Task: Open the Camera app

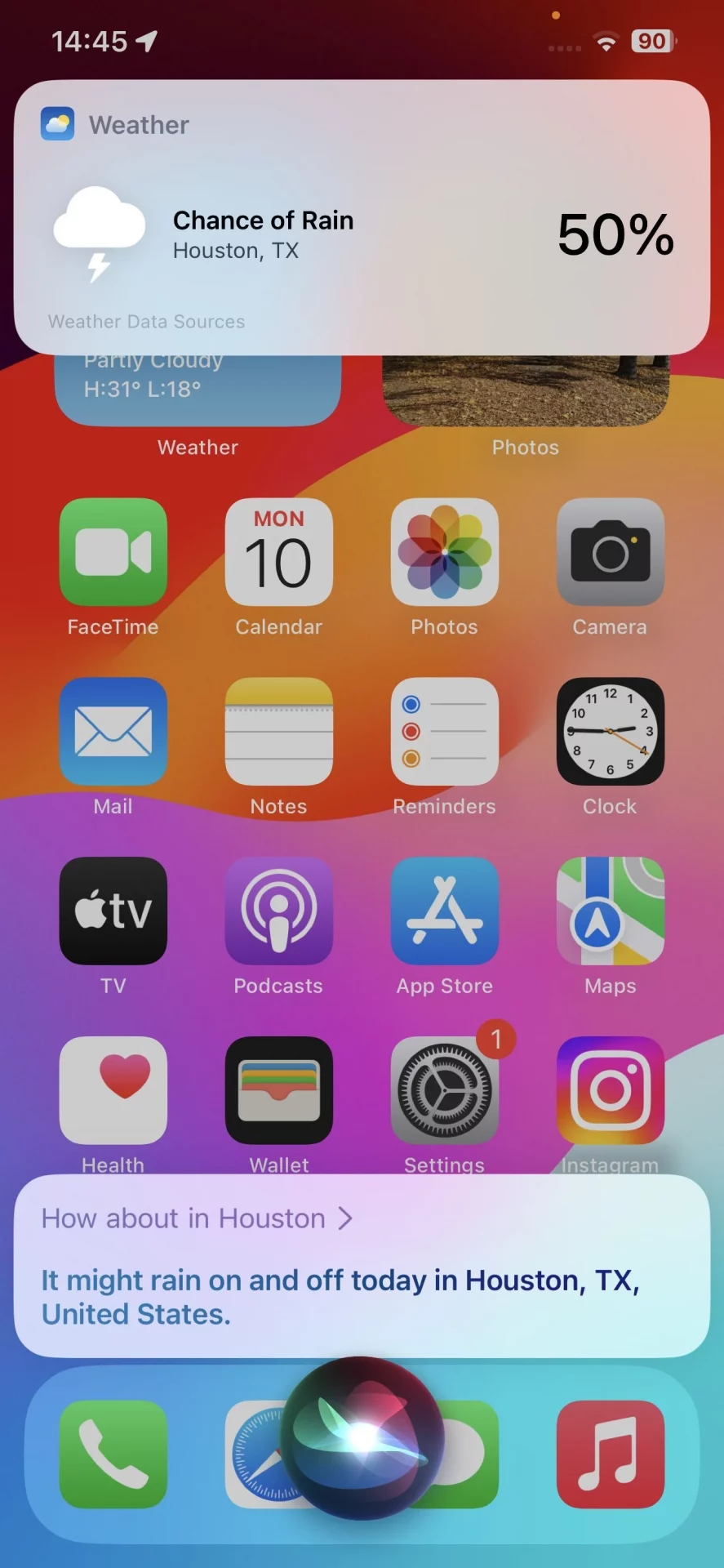Action: (610, 552)
